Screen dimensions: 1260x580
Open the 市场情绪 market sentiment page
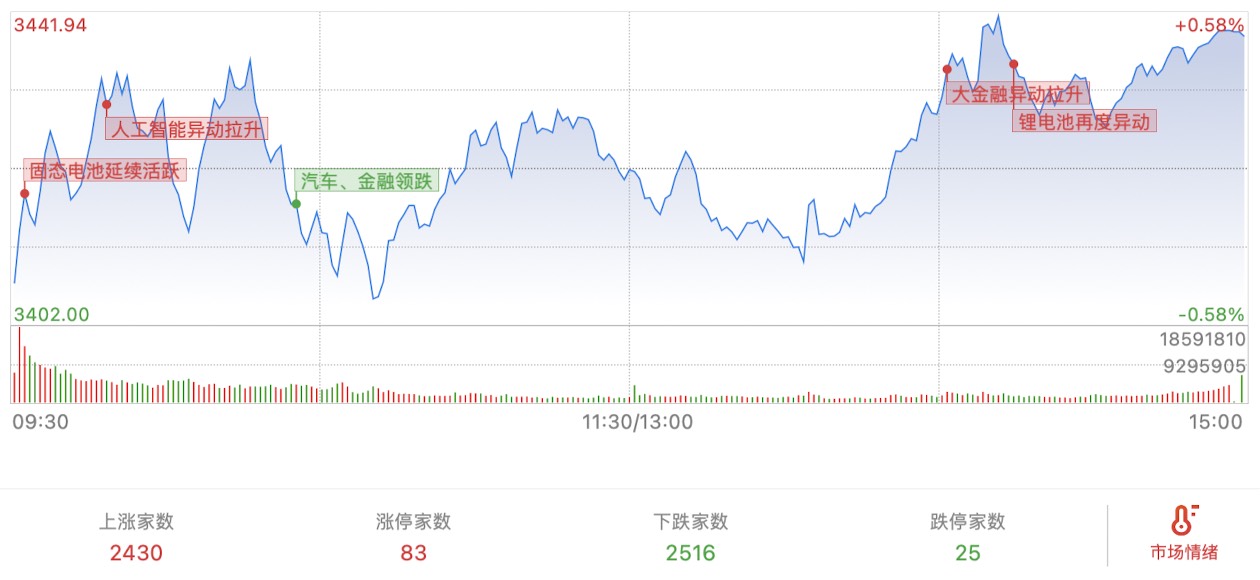1184,533
